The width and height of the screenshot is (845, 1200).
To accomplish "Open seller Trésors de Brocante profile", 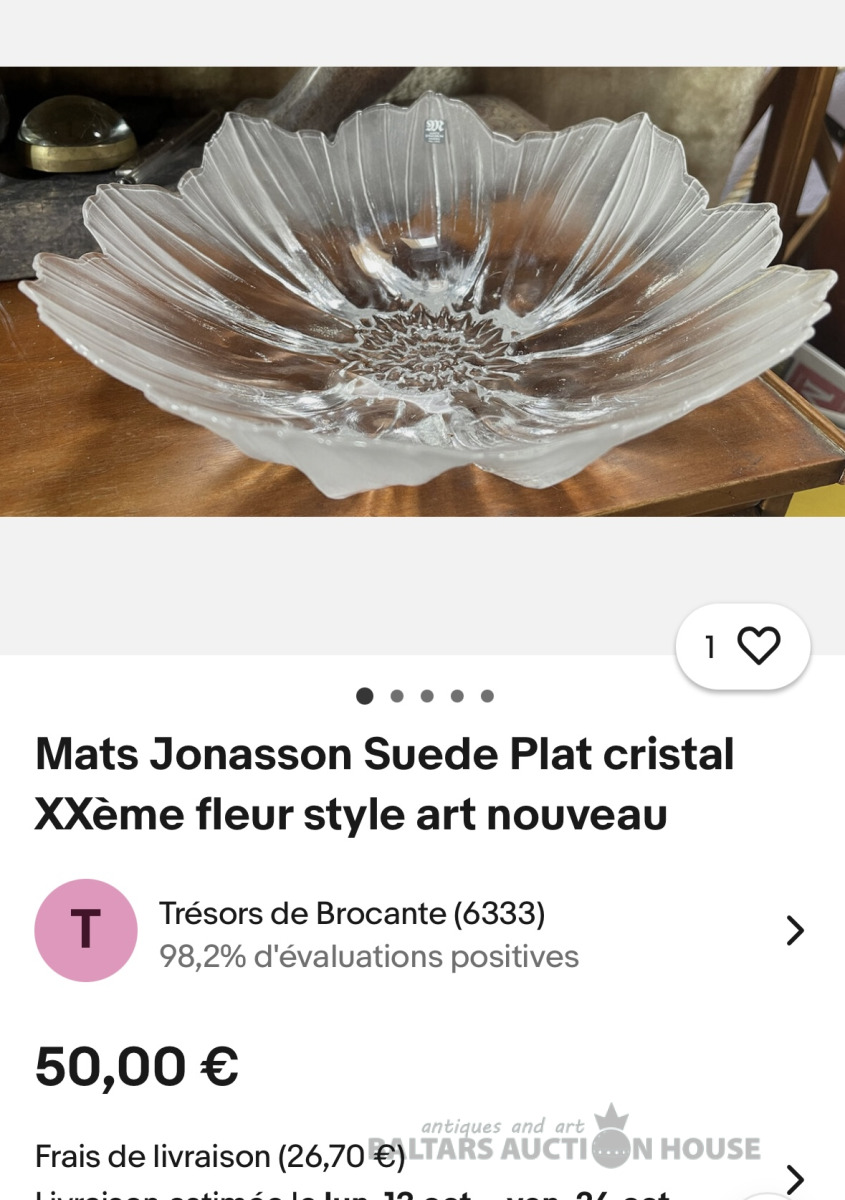I will 420,932.
